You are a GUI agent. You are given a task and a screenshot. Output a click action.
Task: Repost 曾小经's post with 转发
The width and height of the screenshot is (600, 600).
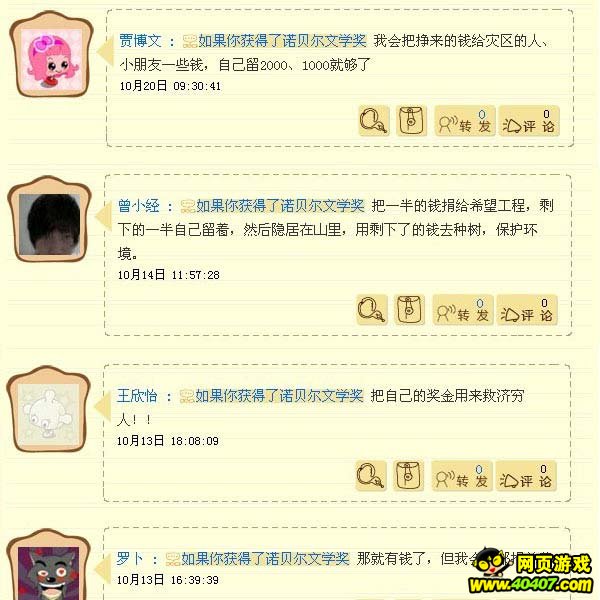tap(461, 310)
